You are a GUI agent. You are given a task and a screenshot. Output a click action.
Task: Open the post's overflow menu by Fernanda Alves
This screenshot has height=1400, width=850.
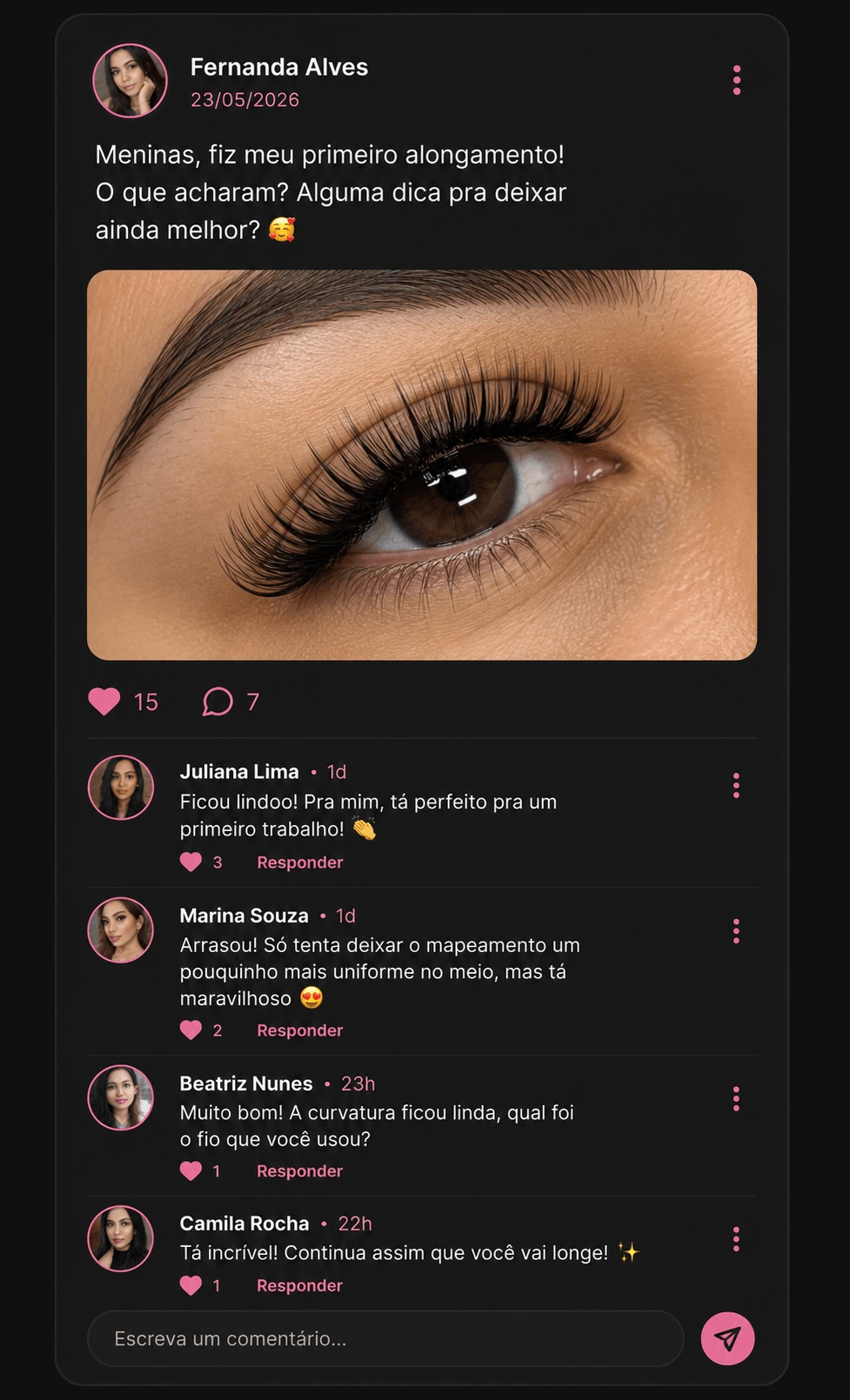point(737,80)
